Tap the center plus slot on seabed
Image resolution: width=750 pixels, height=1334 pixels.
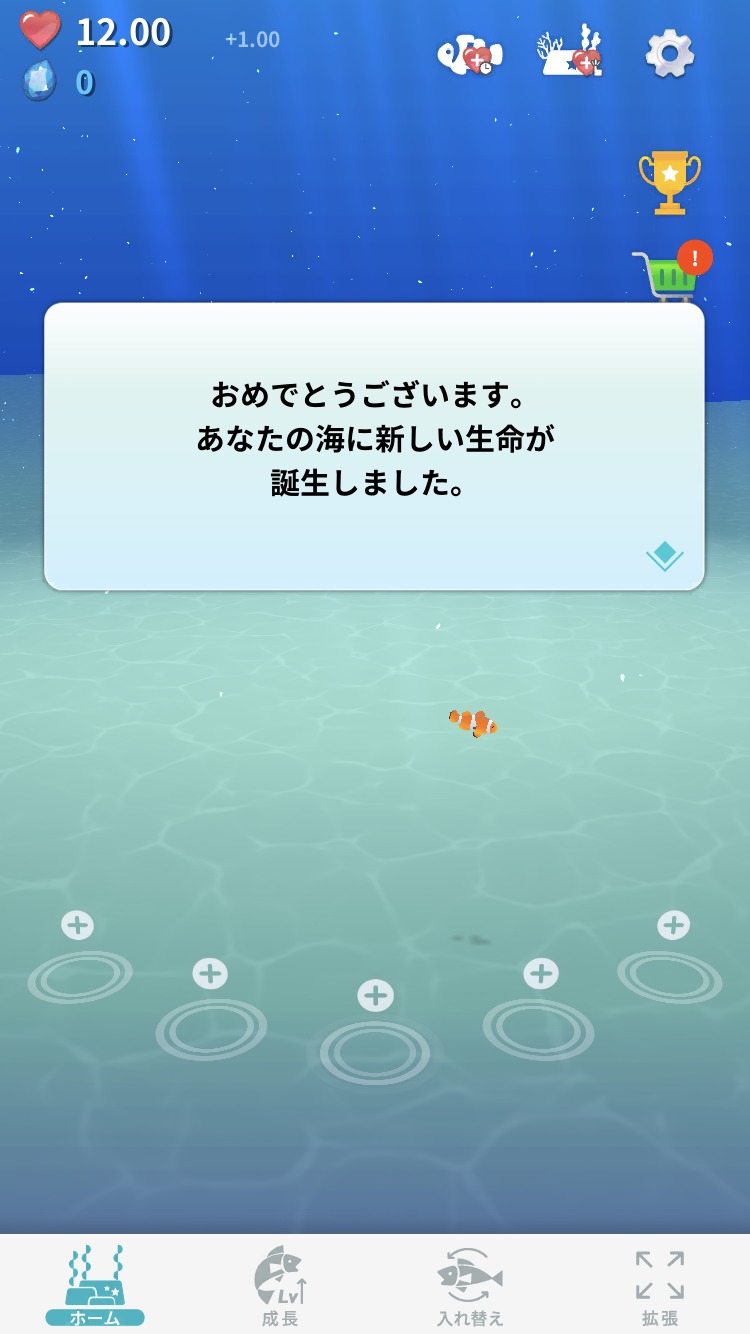click(x=375, y=996)
